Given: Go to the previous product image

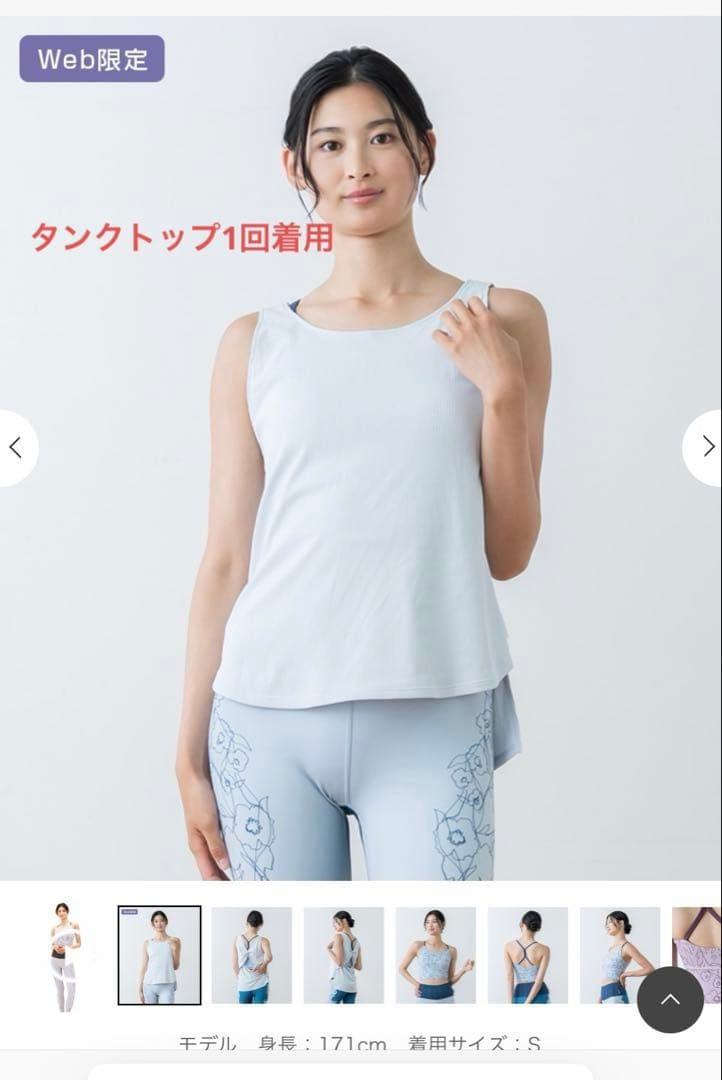Looking at the screenshot, I should 15,447.
